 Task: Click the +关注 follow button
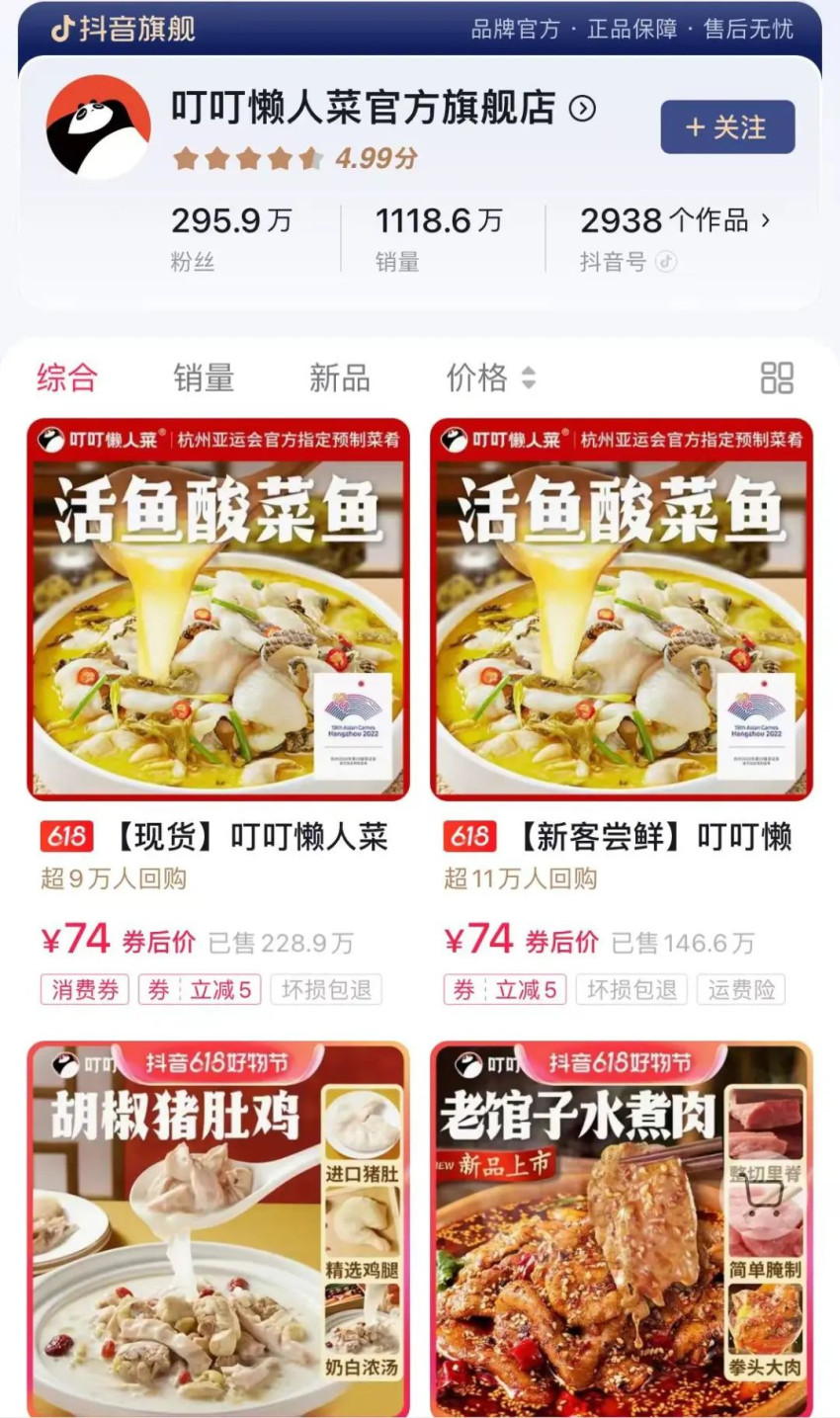(727, 126)
